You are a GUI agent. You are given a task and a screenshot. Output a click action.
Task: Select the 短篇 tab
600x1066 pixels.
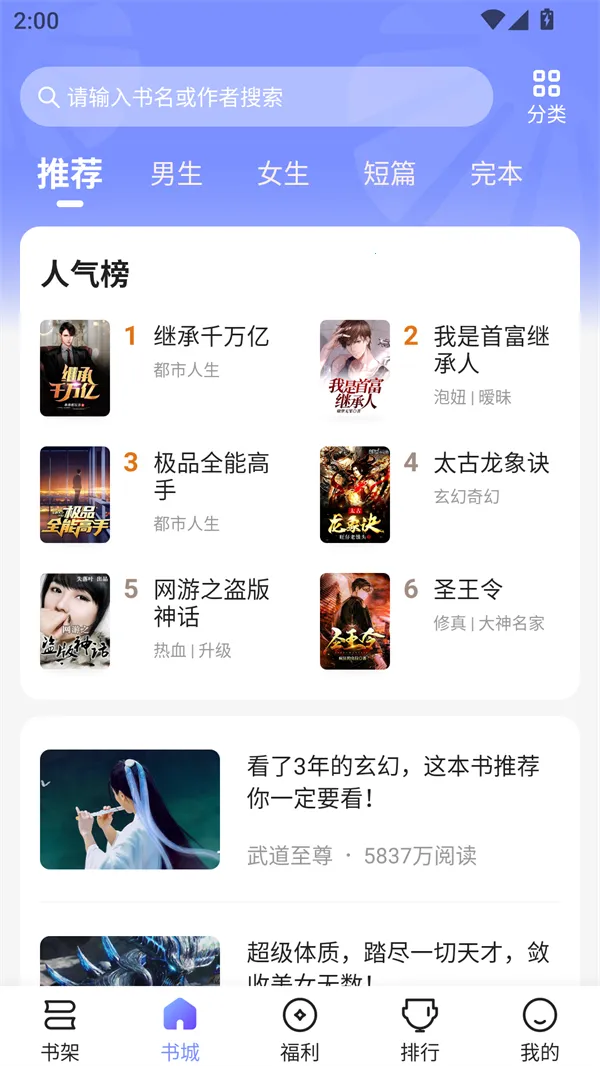[389, 174]
